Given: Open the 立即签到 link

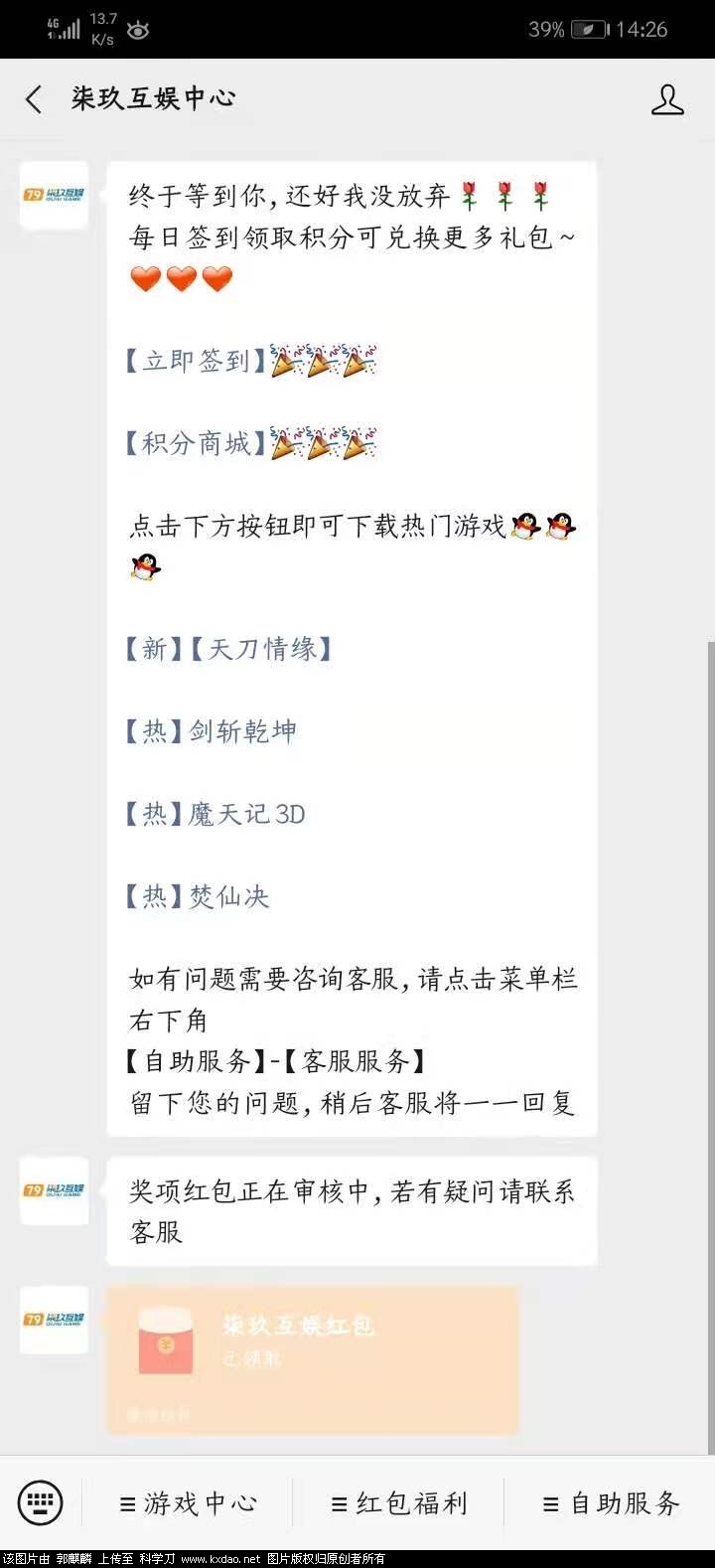Looking at the screenshot, I should [x=196, y=361].
